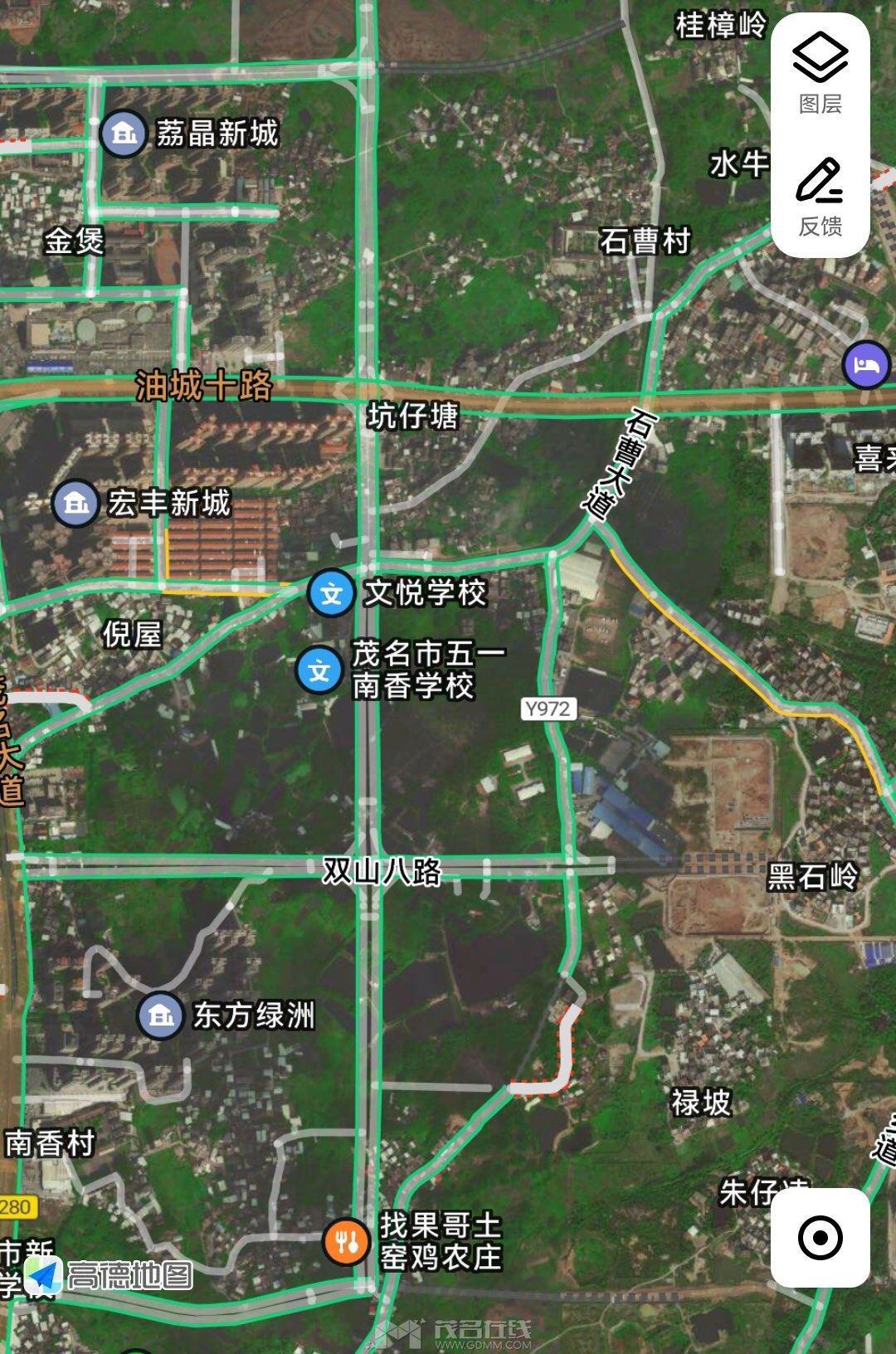The height and width of the screenshot is (1354, 896).
Task: Open the 图层 layers panel
Action: click(x=820, y=72)
